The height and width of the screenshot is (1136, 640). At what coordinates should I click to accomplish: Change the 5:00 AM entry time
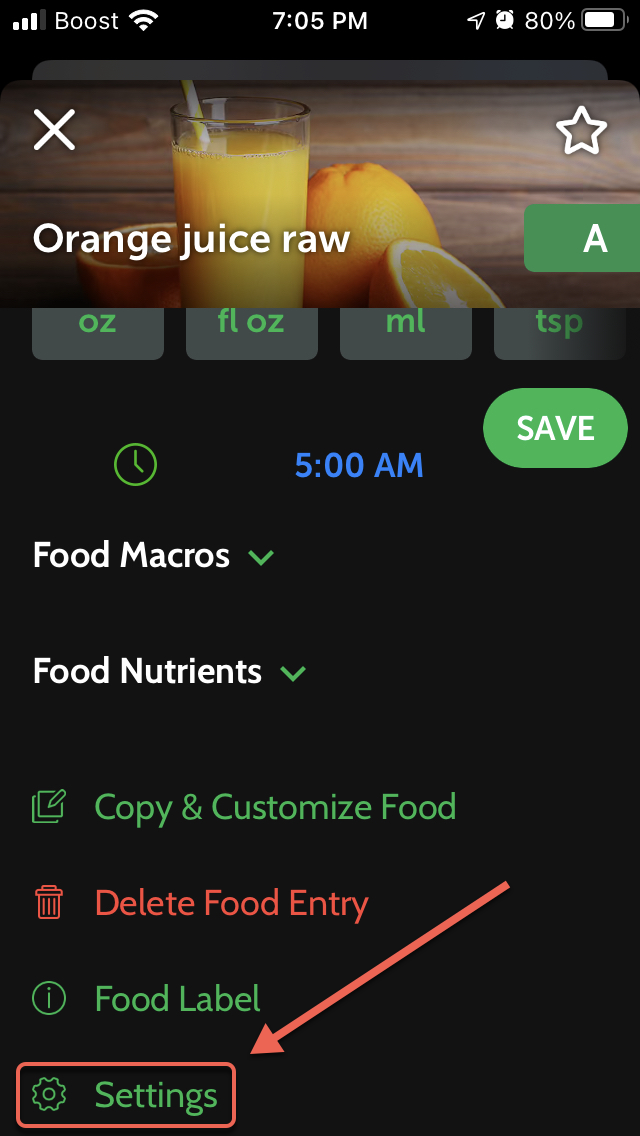coord(359,465)
